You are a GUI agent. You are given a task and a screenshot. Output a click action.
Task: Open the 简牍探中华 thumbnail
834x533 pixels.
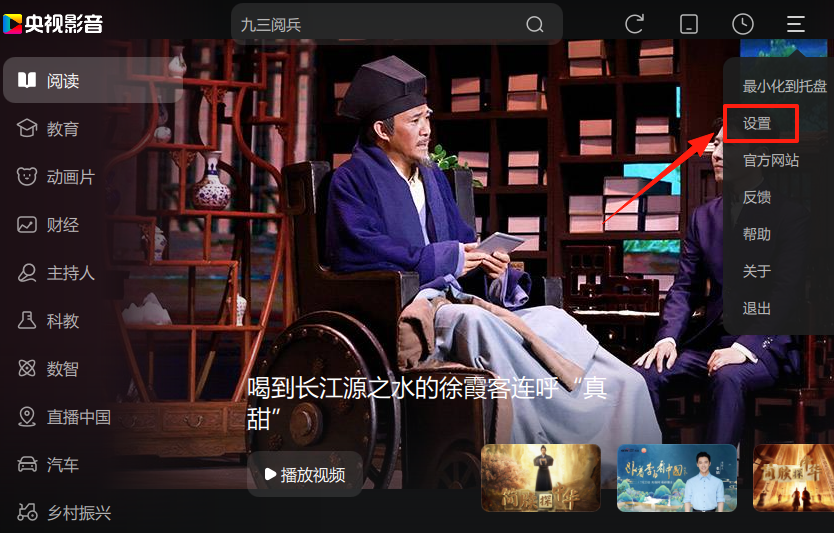click(540, 478)
